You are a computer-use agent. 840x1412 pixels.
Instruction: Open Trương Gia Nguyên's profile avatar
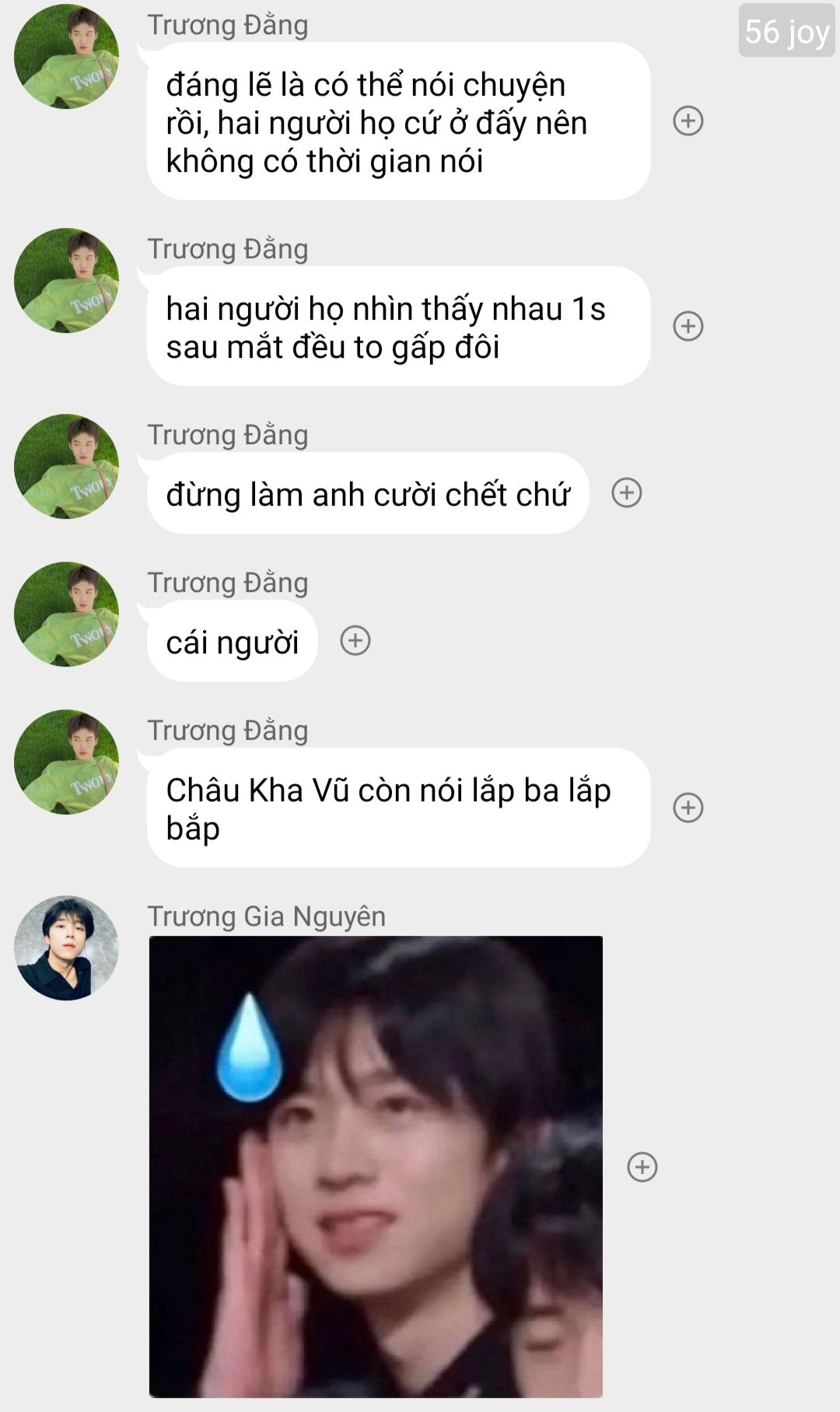tap(67, 948)
